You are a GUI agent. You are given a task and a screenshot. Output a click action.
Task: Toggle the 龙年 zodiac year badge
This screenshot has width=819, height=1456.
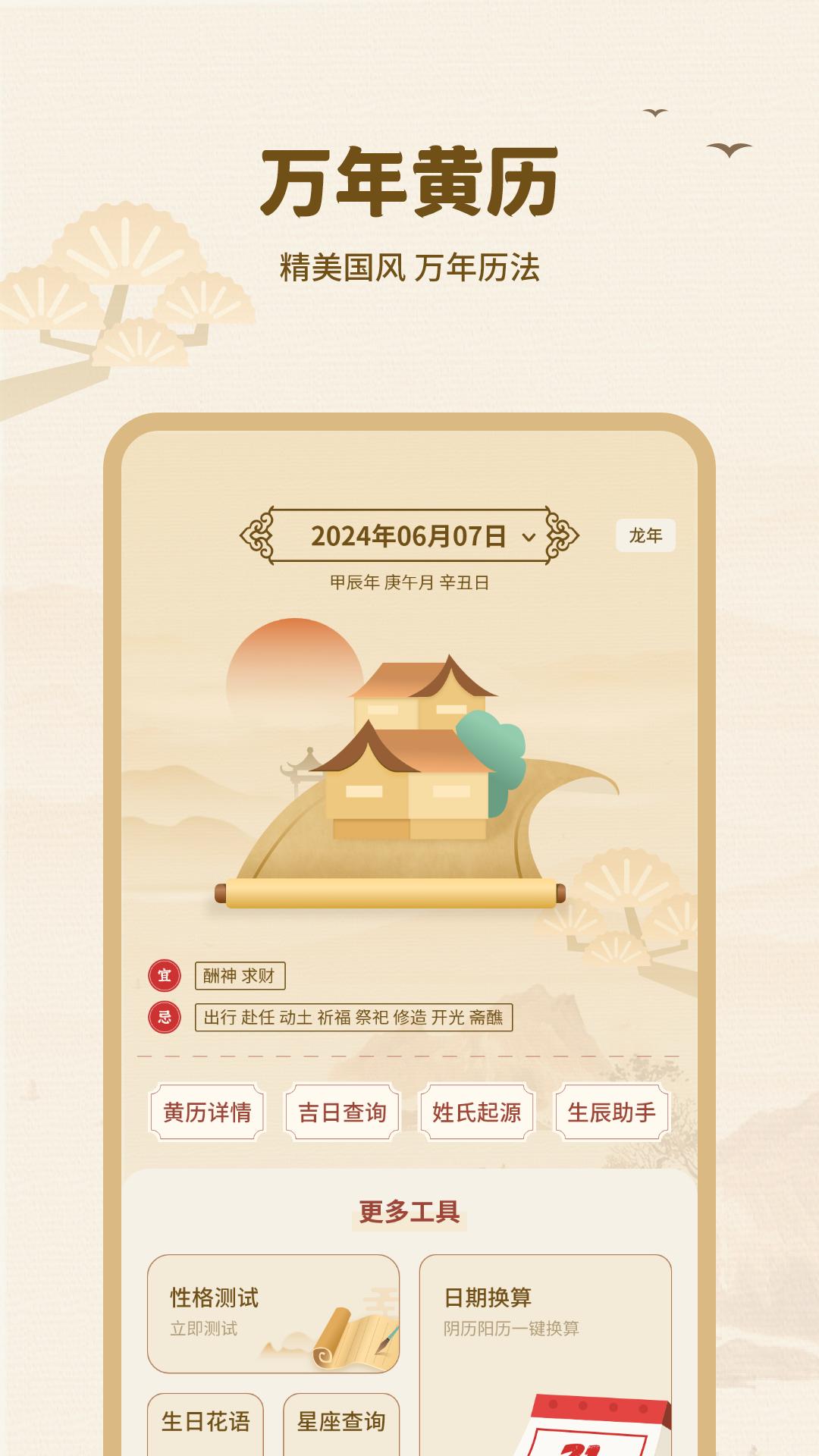pyautogui.click(x=645, y=535)
